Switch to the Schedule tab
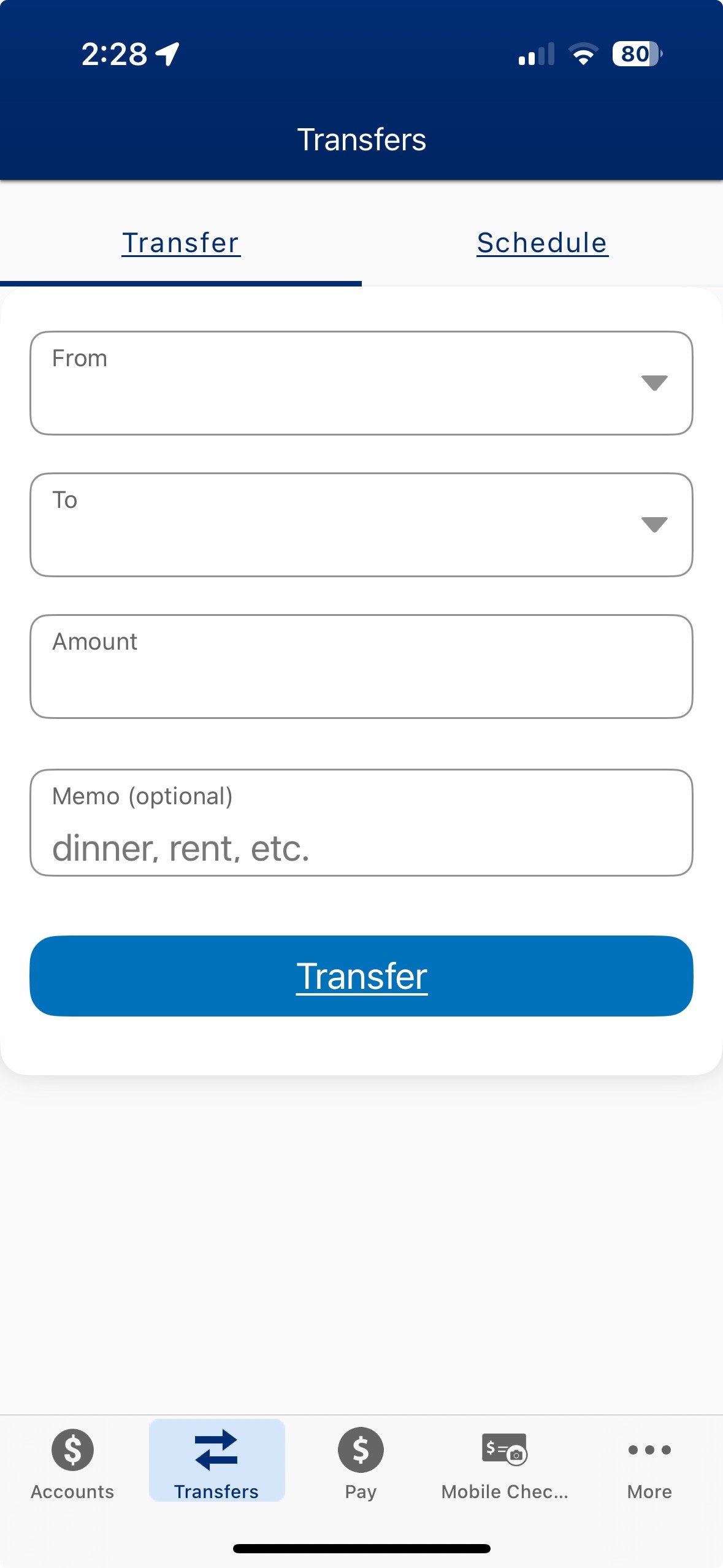Viewport: 723px width, 1568px height. pyautogui.click(x=542, y=243)
